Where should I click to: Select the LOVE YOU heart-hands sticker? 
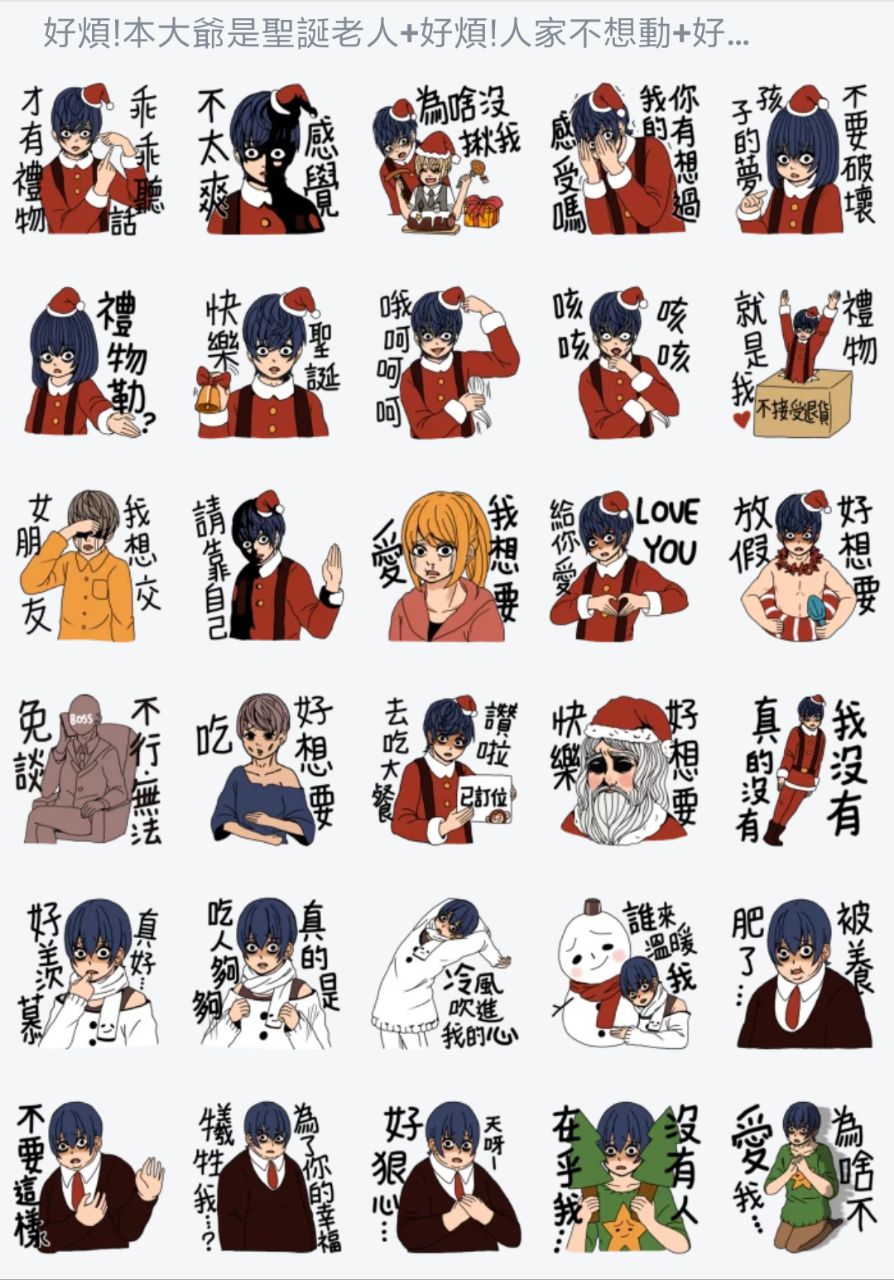pos(625,565)
